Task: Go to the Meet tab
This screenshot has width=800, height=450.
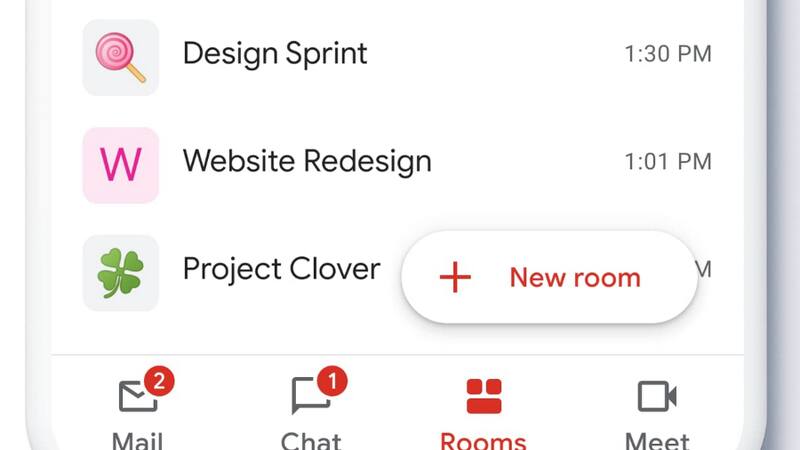Action: [657, 410]
